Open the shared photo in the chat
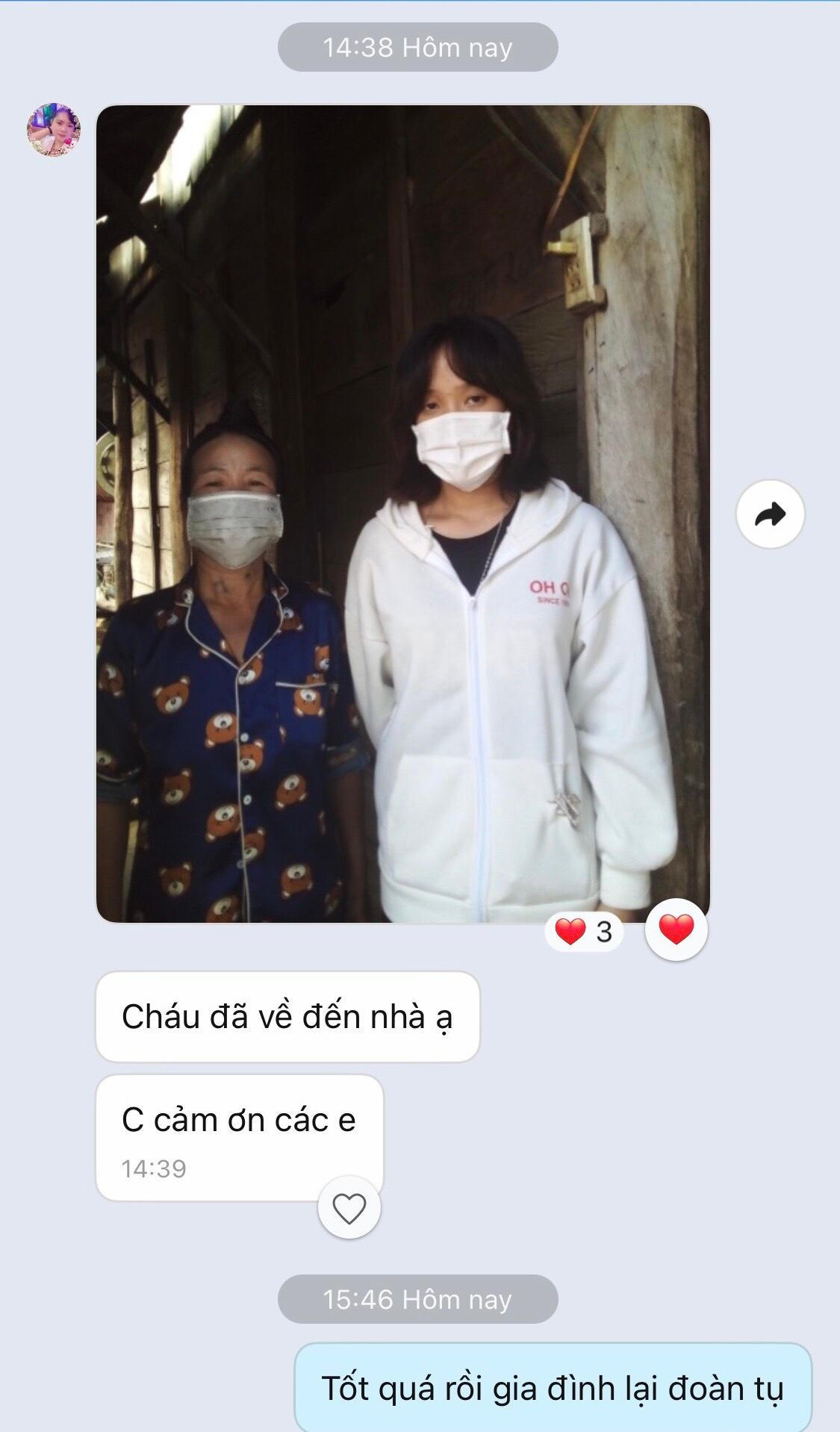840x1432 pixels. click(403, 514)
